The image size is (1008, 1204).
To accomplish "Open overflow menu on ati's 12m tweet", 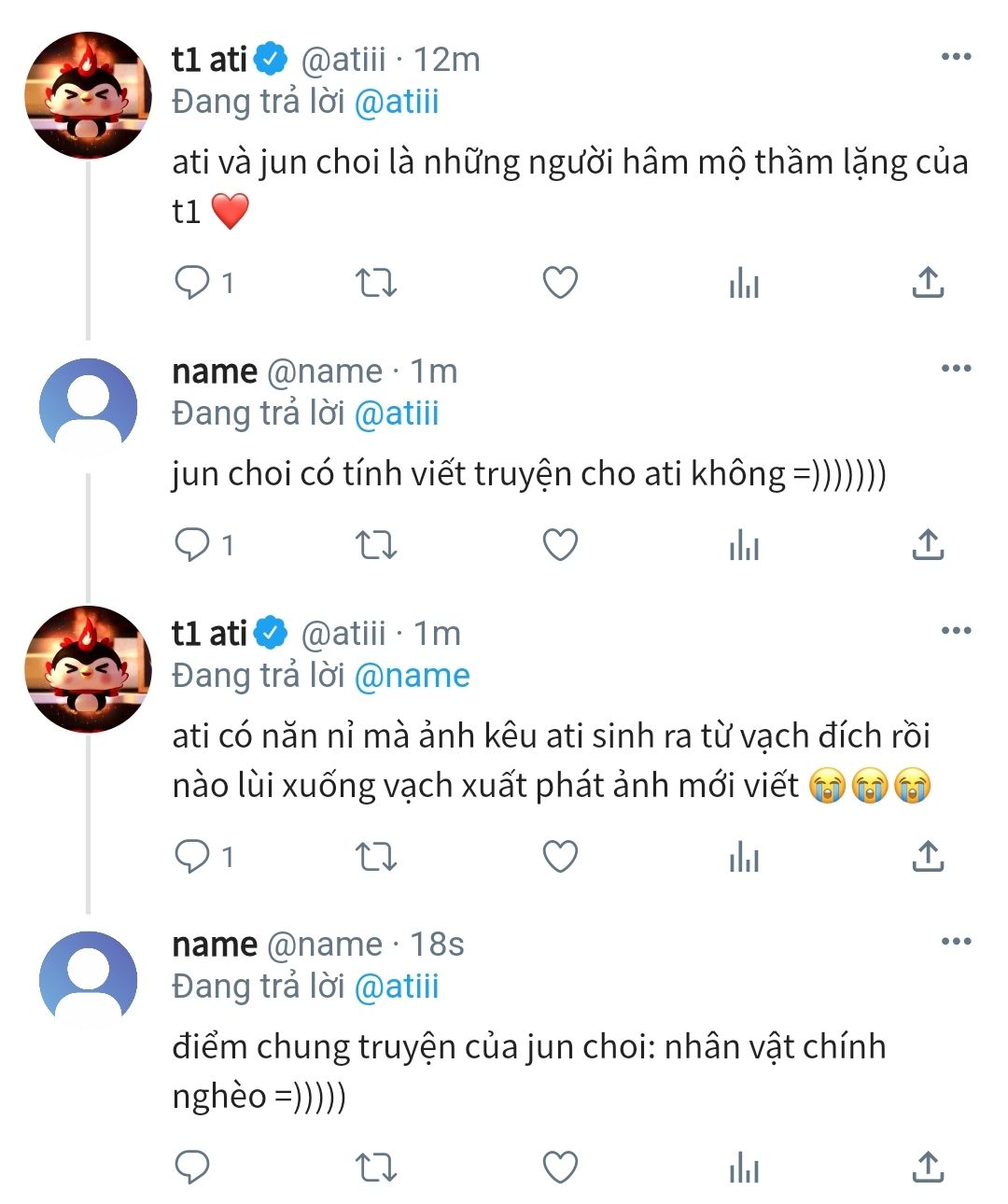I will coord(956,58).
